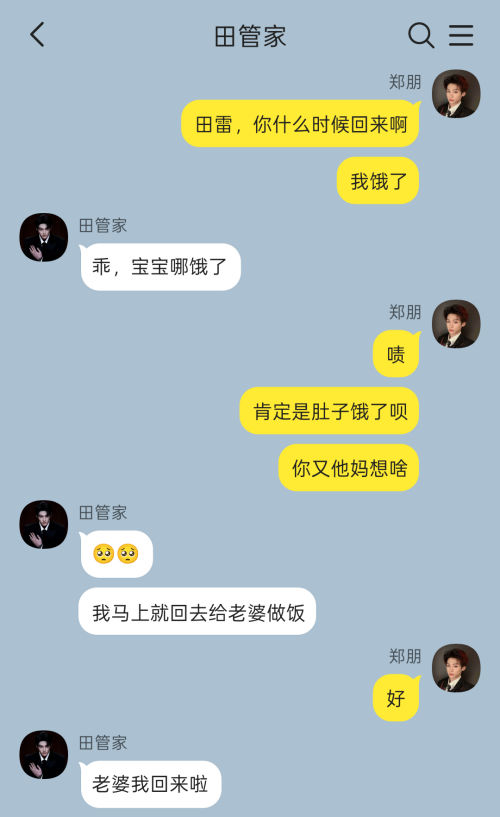
Task: Open the chat menu with three lines
Action: [x=461, y=35]
